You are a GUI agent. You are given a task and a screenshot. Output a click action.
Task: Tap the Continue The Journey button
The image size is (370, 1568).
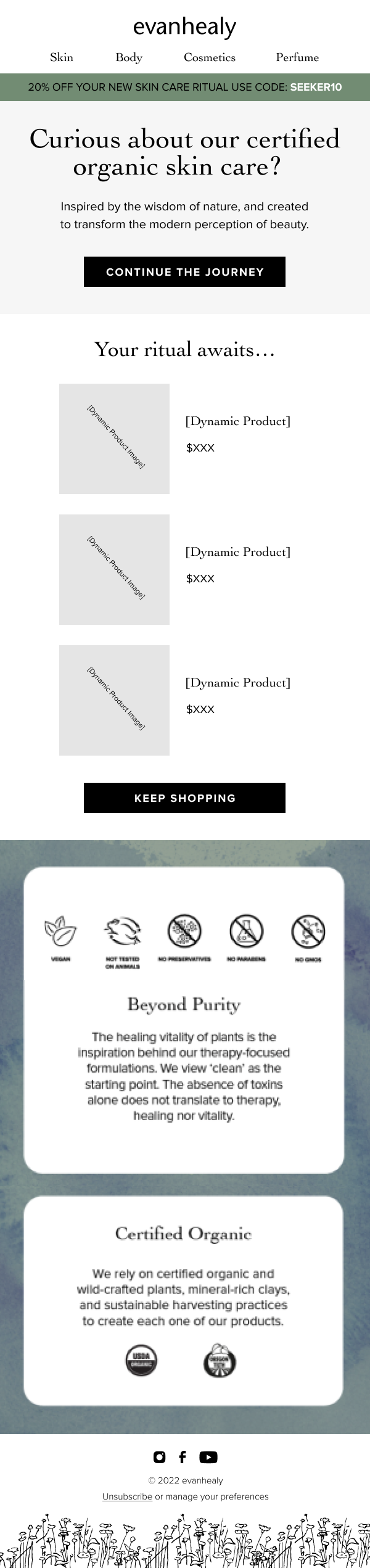tap(184, 272)
